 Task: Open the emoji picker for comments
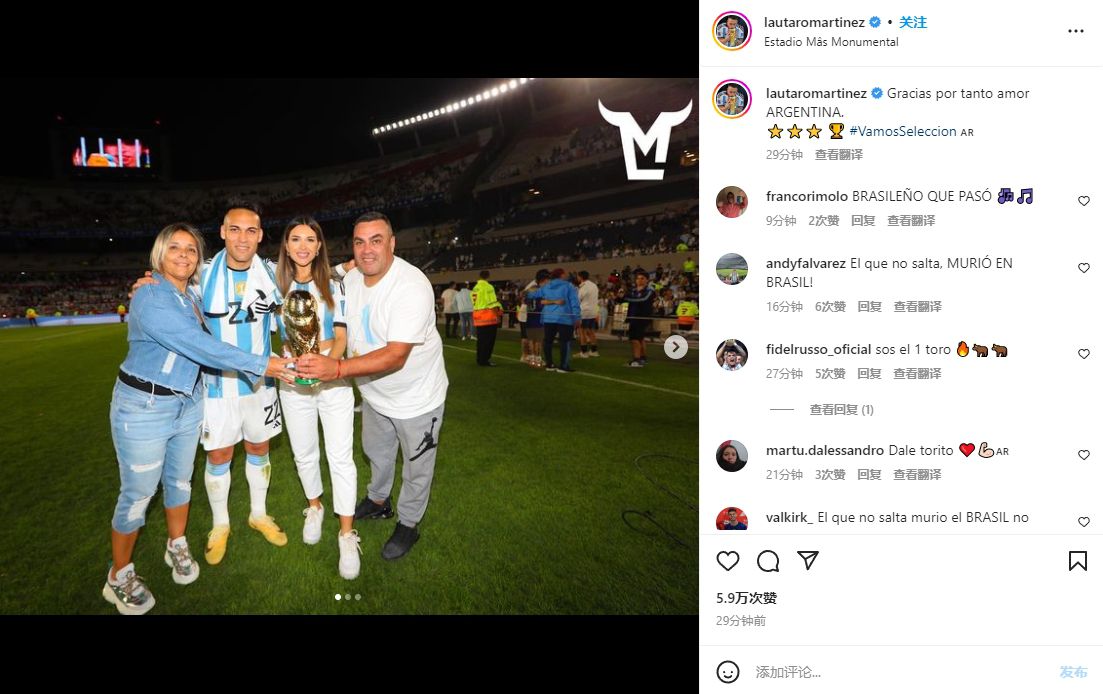click(728, 672)
